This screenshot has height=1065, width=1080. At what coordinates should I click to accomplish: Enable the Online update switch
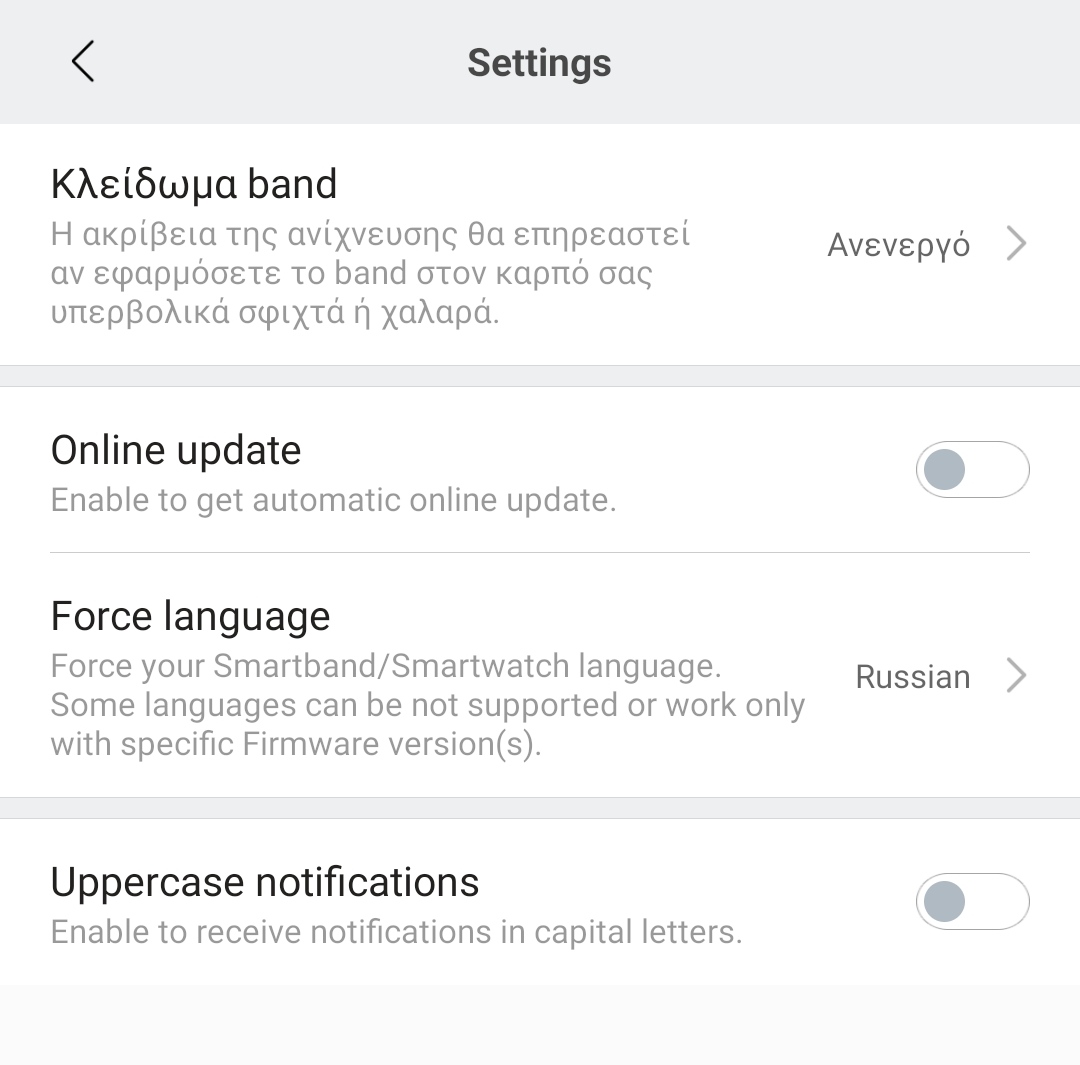[971, 470]
